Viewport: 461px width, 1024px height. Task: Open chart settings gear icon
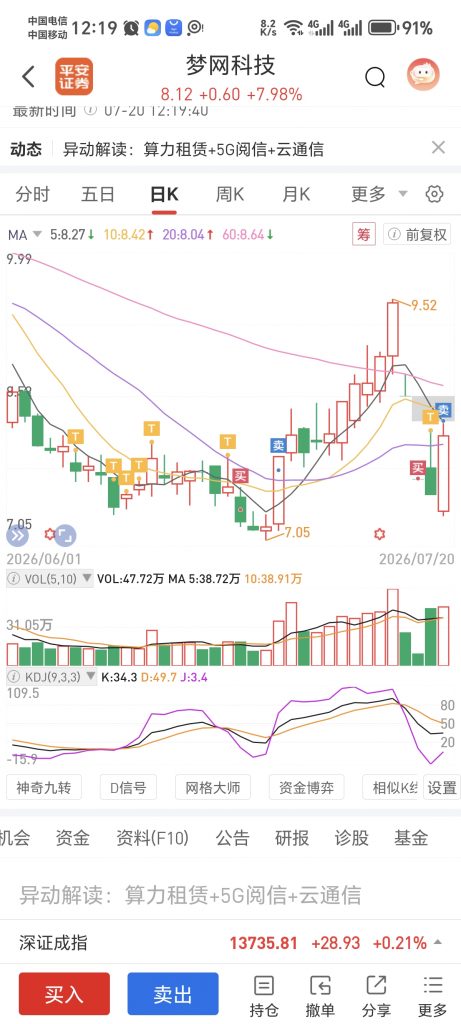point(434,194)
